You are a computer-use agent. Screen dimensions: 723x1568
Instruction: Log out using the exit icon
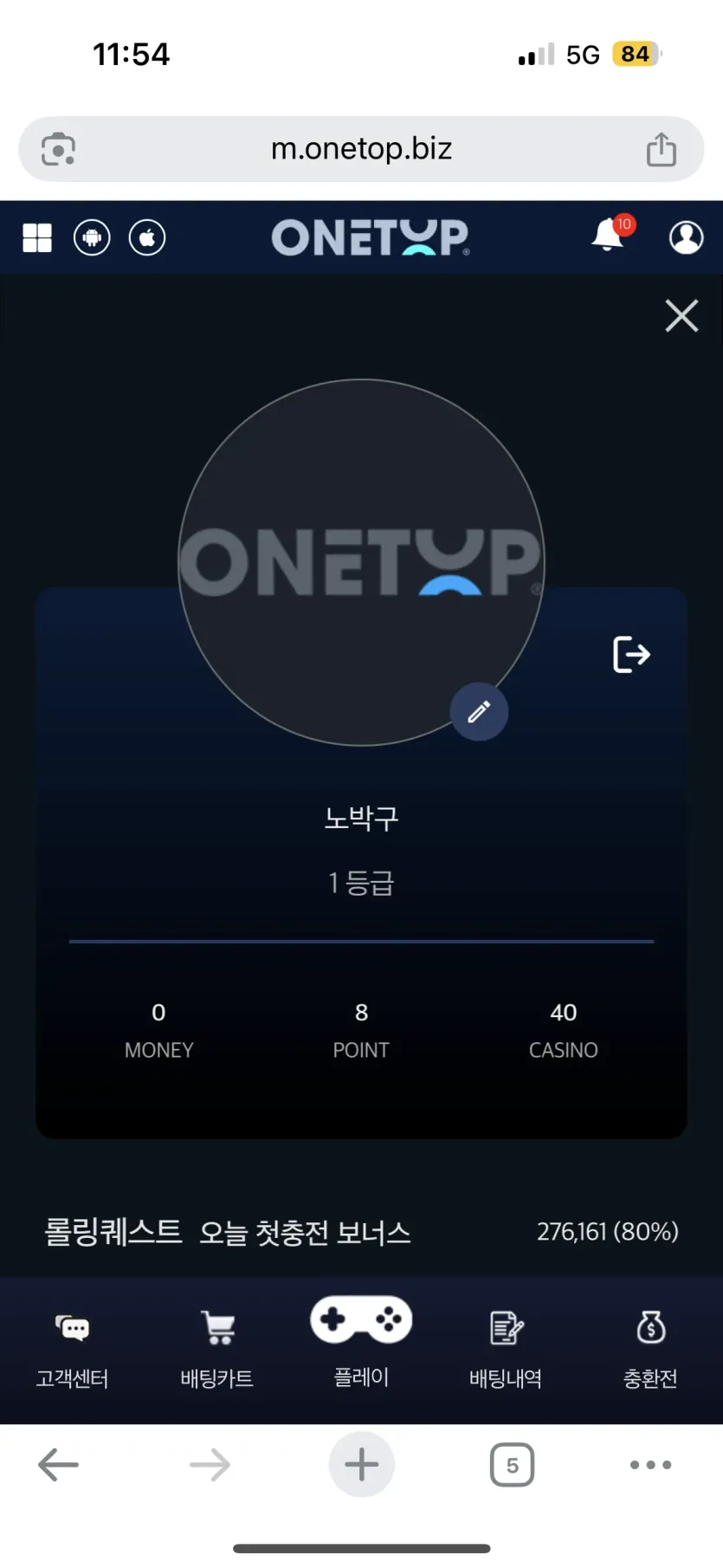(631, 654)
